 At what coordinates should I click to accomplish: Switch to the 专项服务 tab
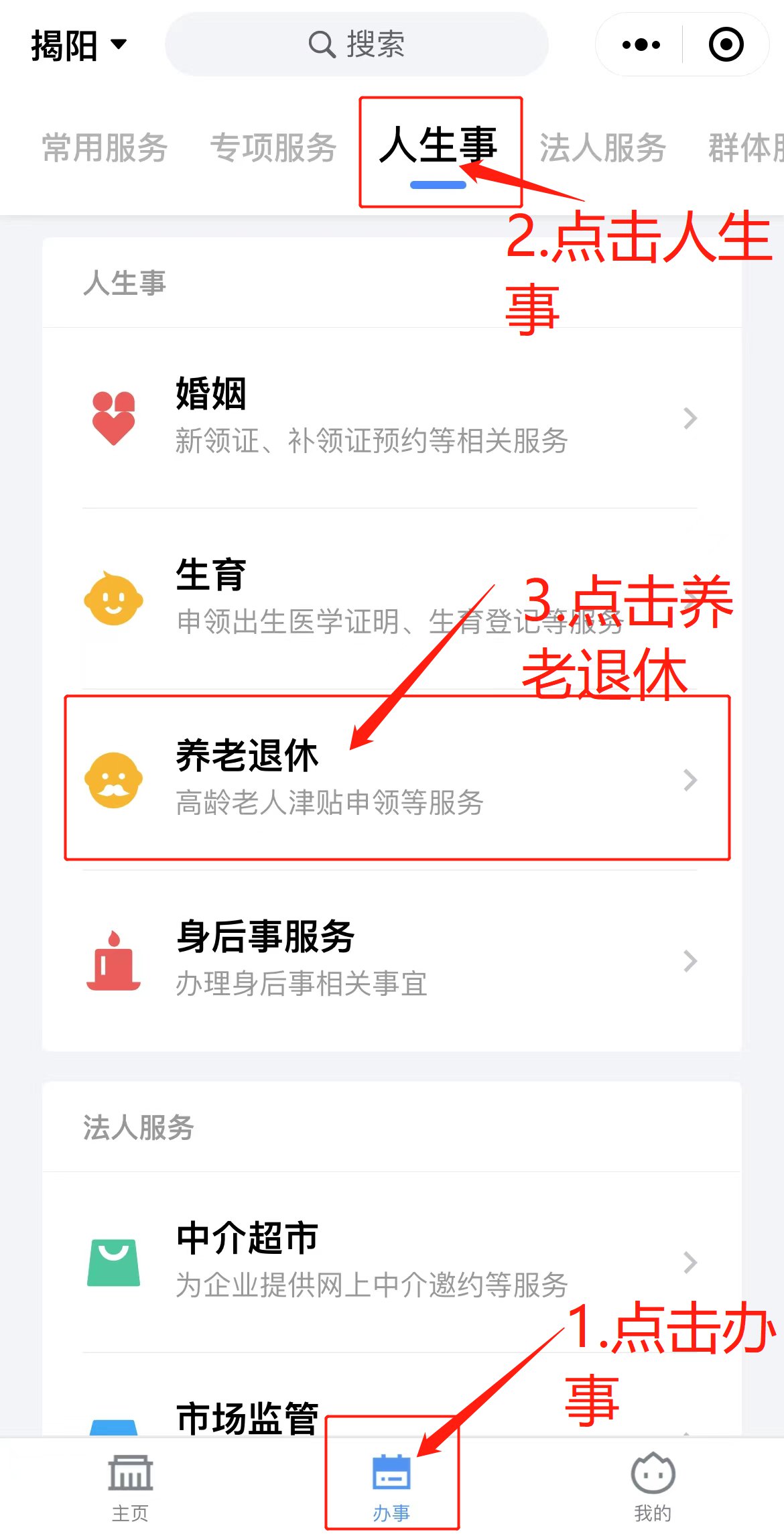pyautogui.click(x=273, y=148)
